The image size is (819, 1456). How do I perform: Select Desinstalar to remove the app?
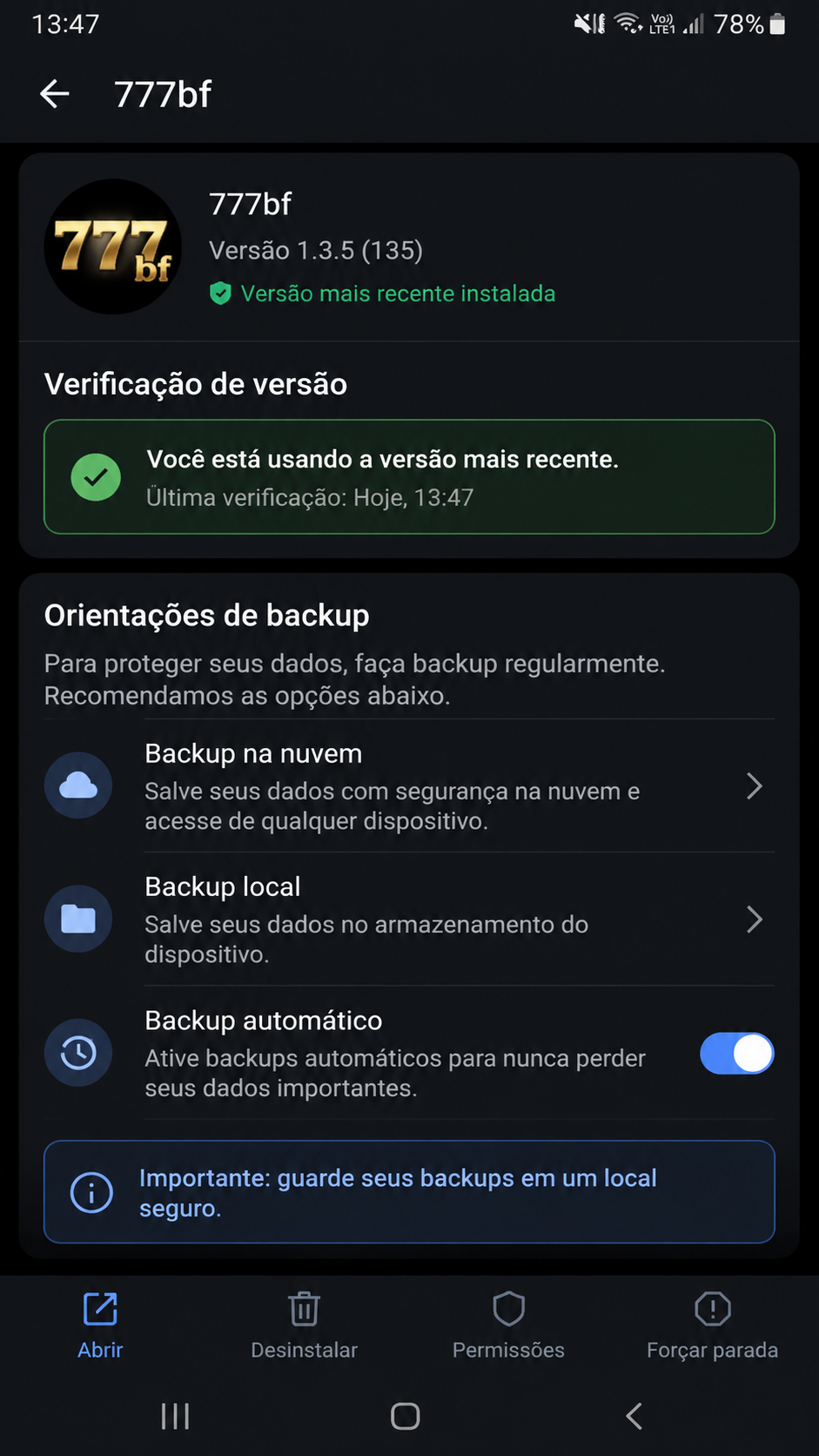coord(304,1326)
